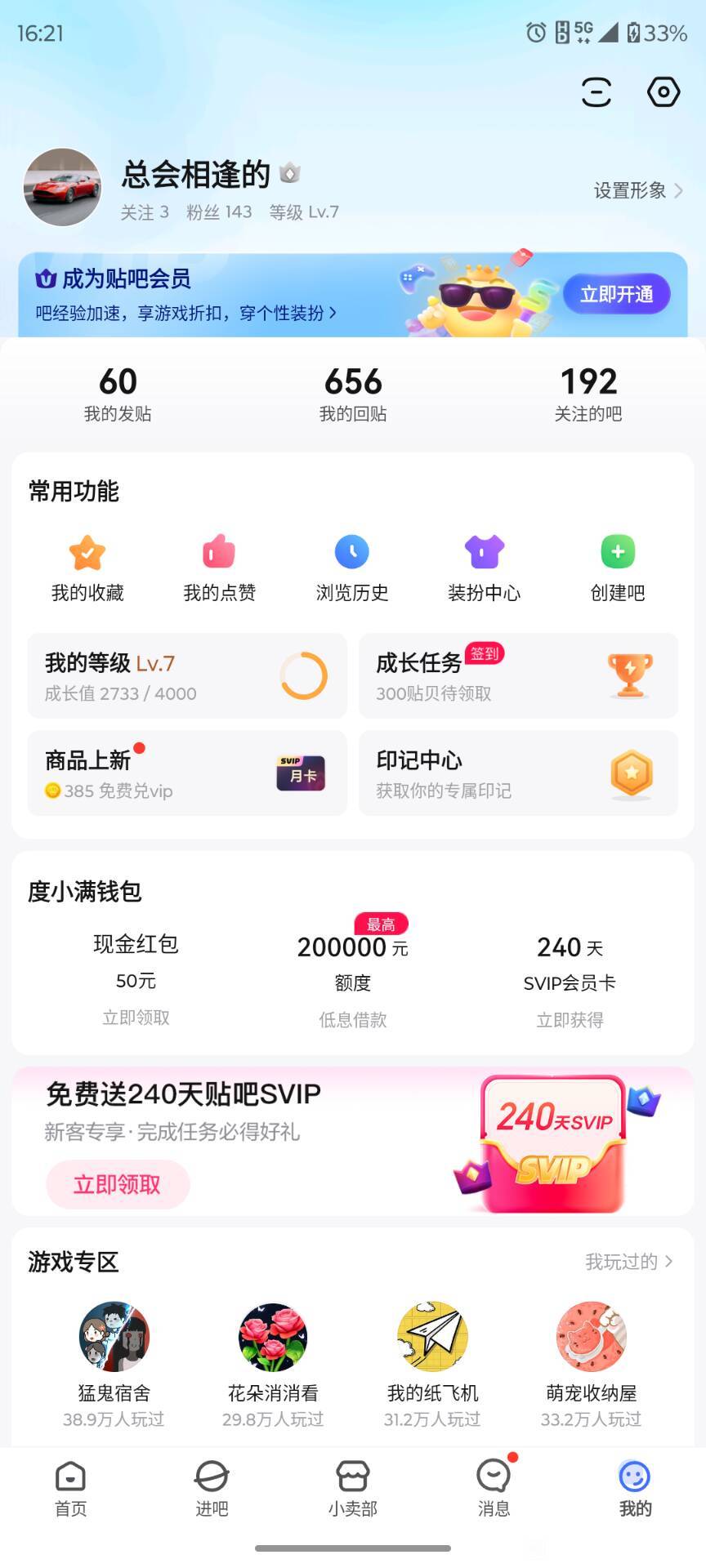Open the 商品上新 card
This screenshot has height=1568, width=706.
tap(187, 773)
